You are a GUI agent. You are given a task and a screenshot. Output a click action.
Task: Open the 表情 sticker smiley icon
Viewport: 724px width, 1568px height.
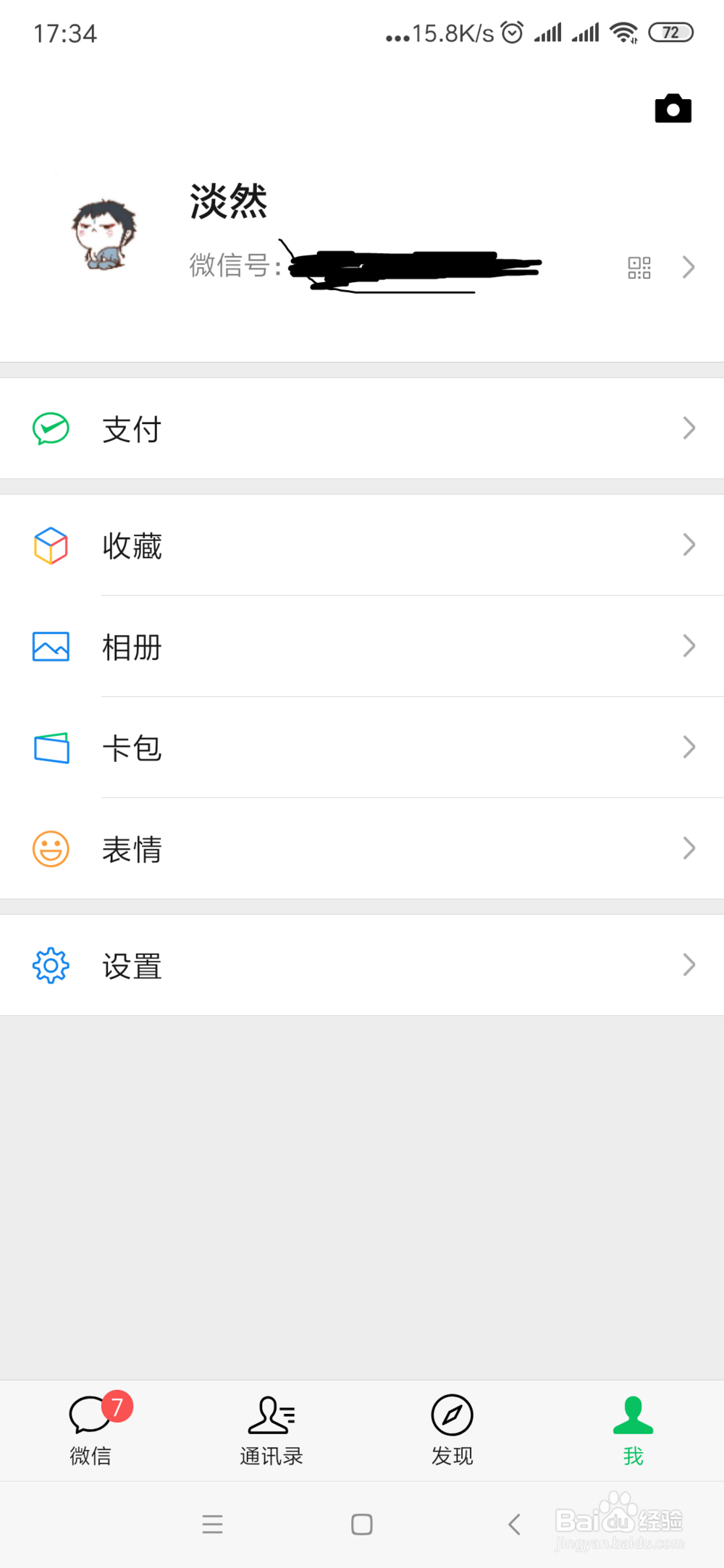tap(49, 849)
